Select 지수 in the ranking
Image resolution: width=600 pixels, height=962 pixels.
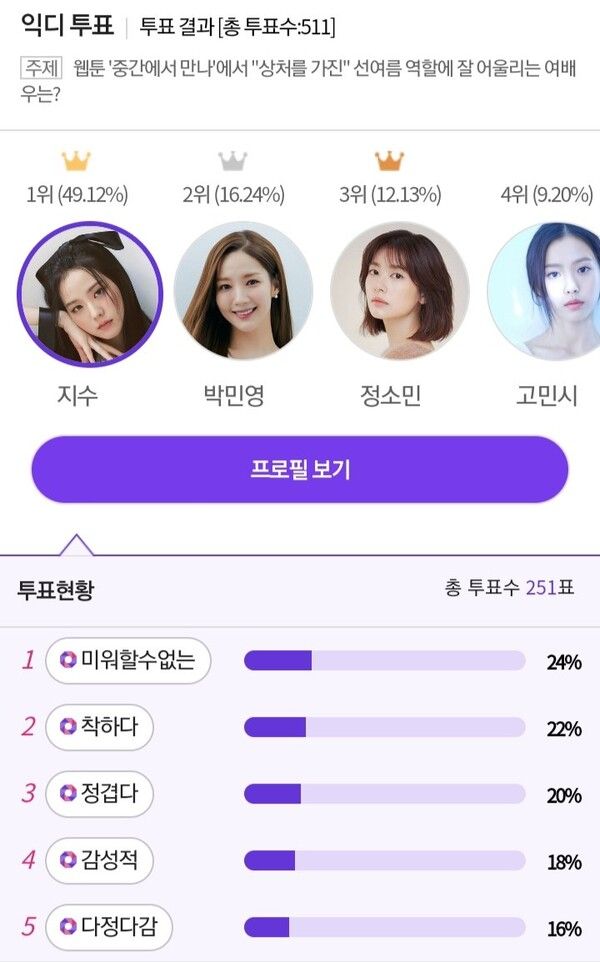[x=90, y=292]
